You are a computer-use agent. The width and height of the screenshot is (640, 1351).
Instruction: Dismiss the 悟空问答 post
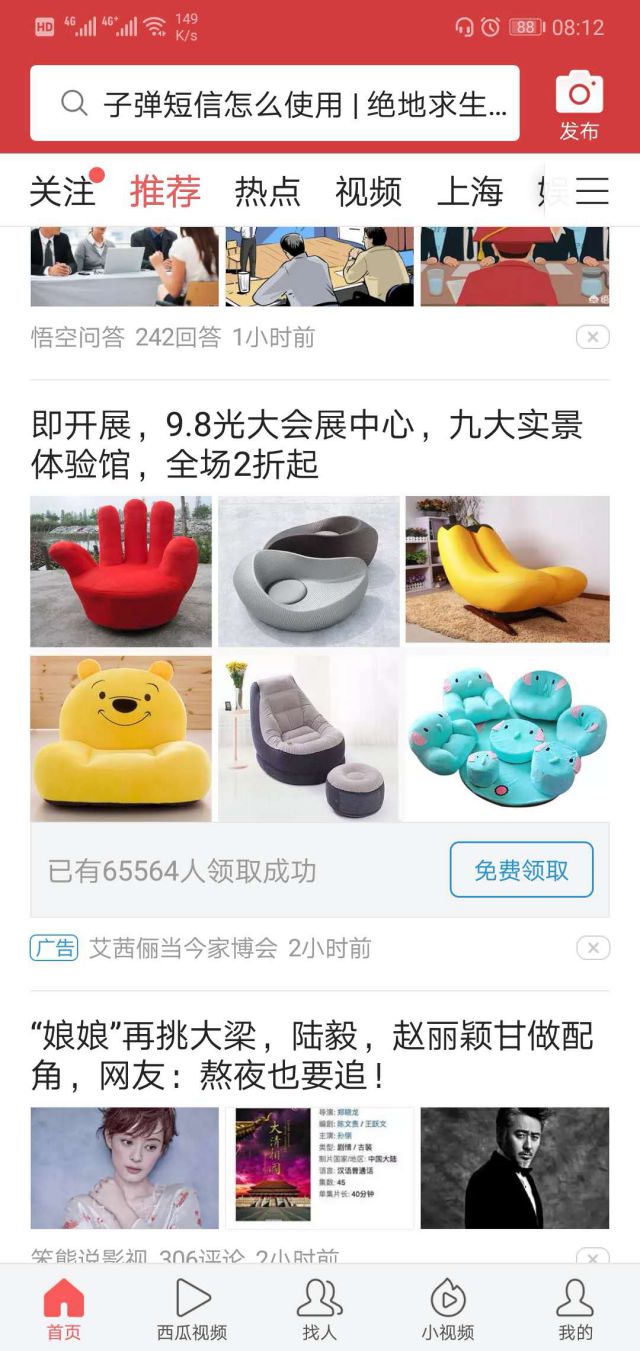[592, 337]
